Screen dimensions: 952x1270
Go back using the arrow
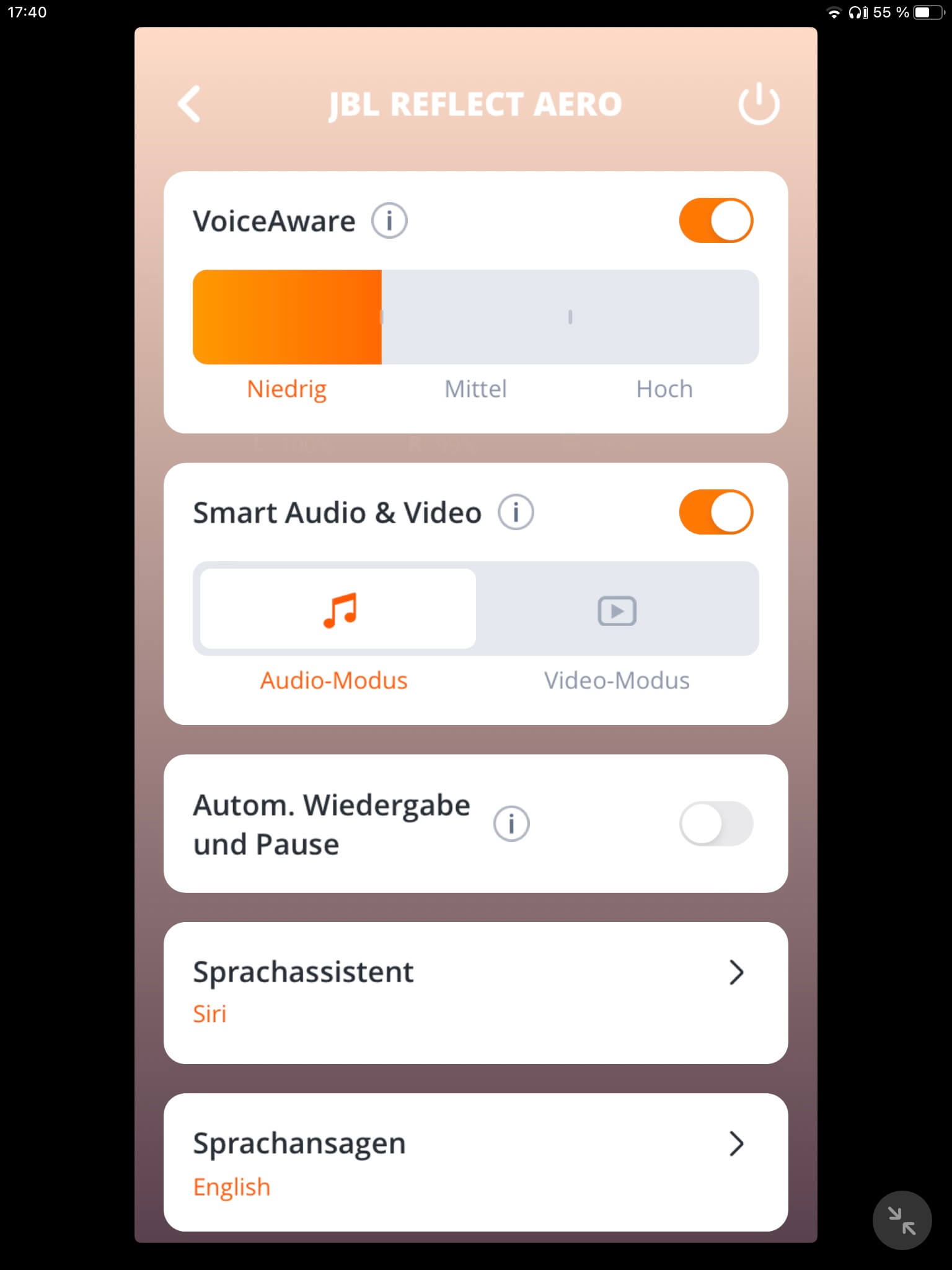pos(189,104)
